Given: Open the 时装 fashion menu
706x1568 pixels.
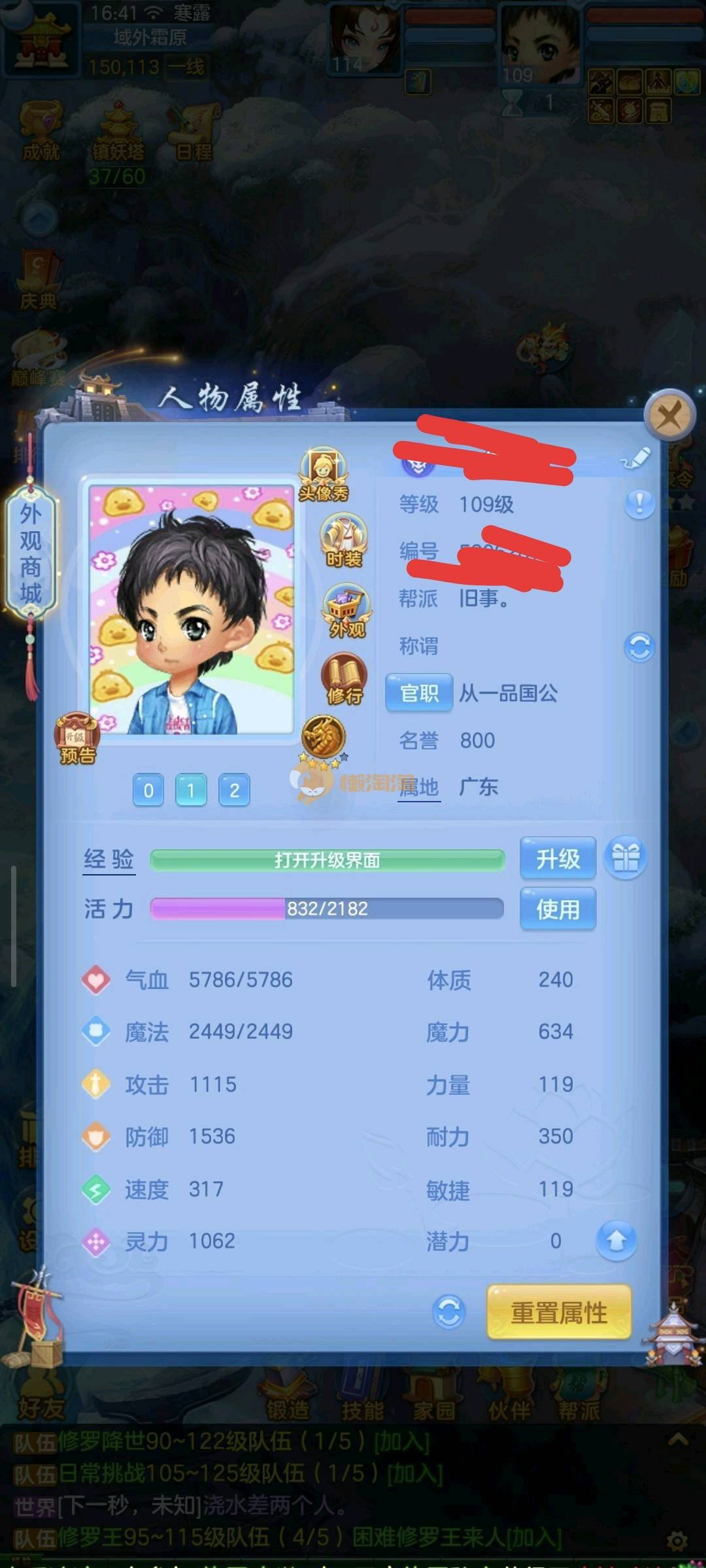Looking at the screenshot, I should click(x=344, y=540).
